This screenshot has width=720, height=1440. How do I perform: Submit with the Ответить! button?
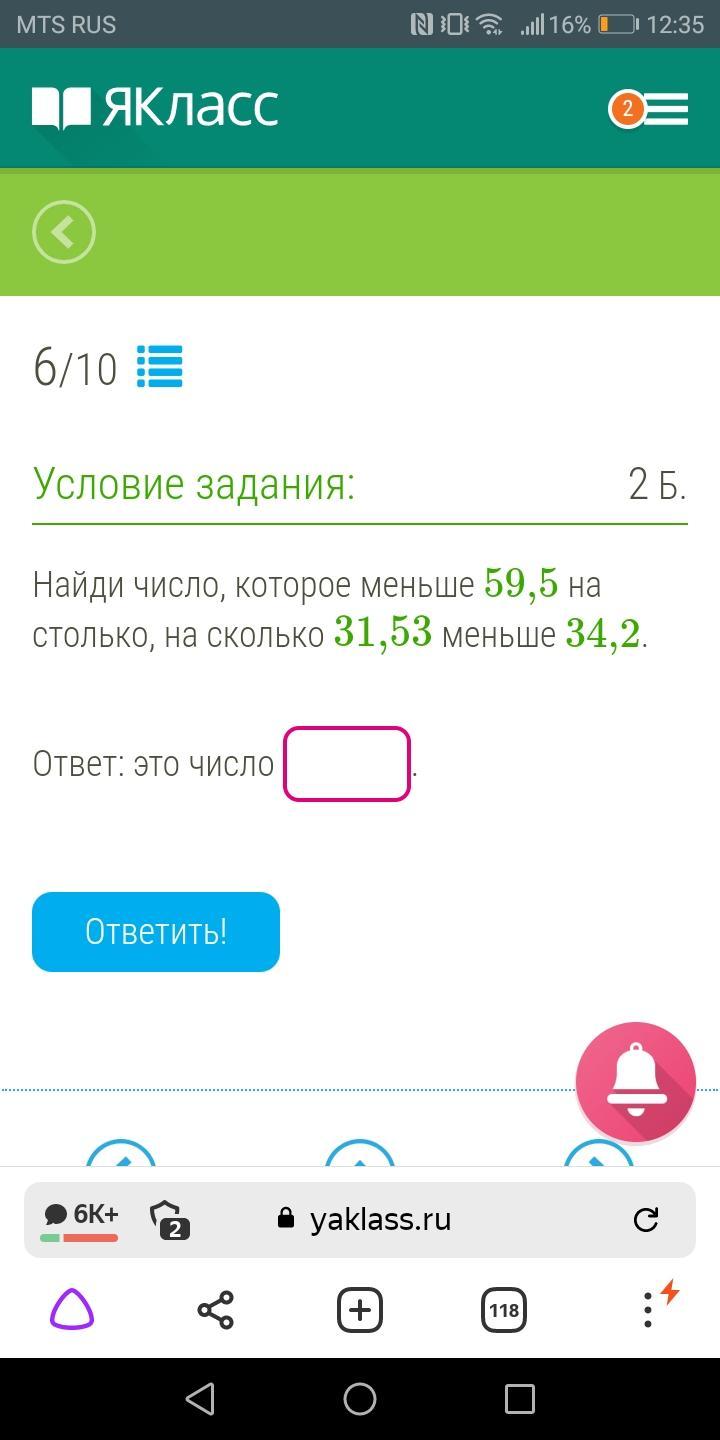(x=156, y=932)
